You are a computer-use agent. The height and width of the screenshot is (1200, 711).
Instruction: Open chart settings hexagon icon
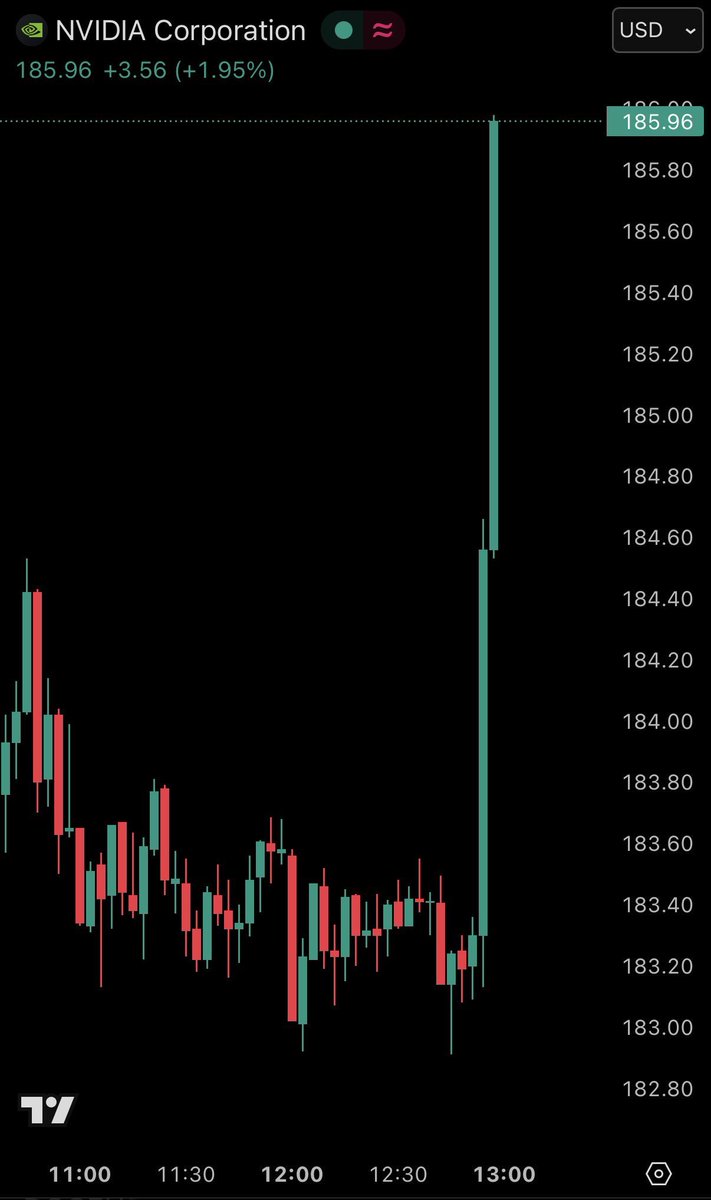coord(659,1173)
